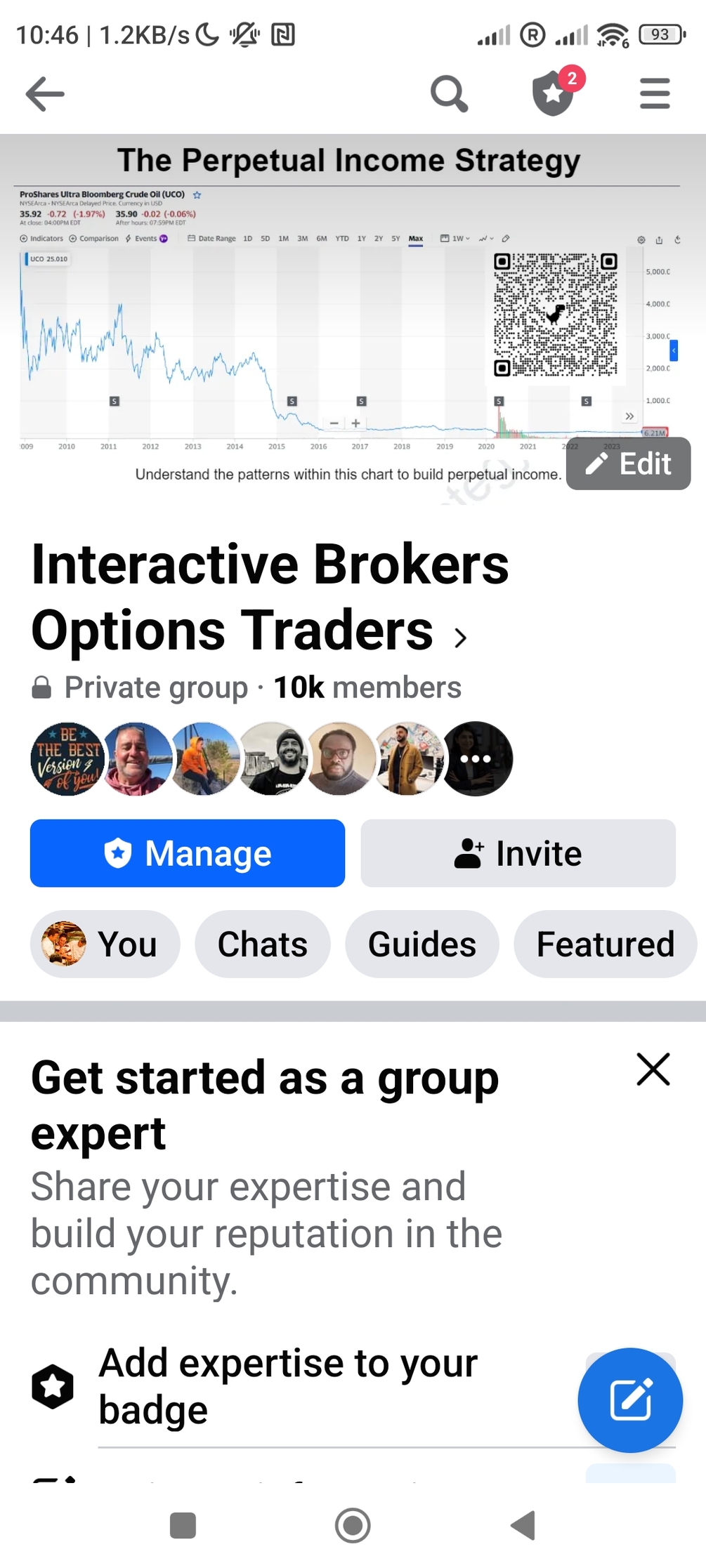Image resolution: width=706 pixels, height=1568 pixels.
Task: Open Interactive Brokers Options Traders group details
Action: tap(270, 597)
